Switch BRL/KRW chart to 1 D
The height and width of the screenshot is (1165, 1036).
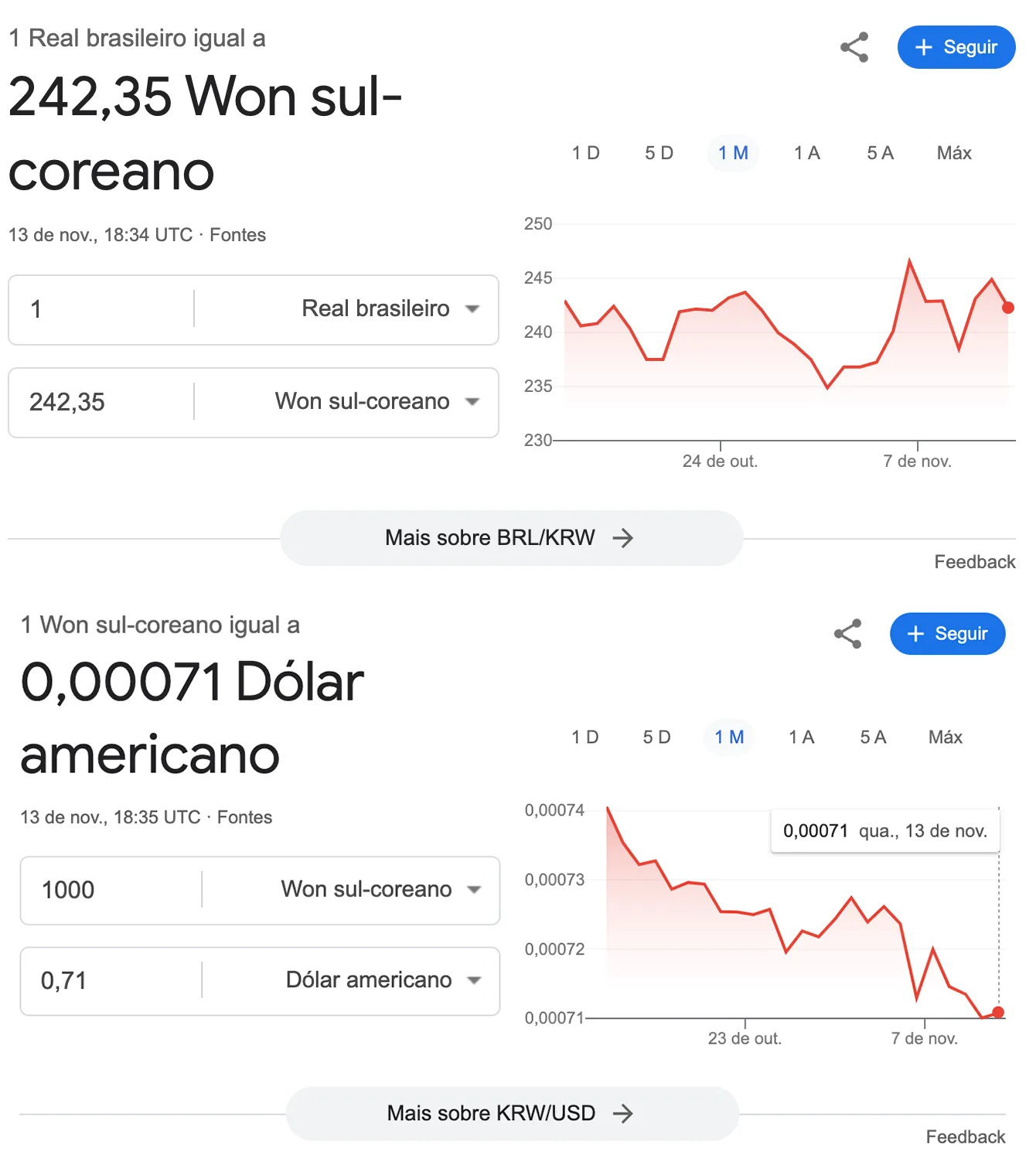point(586,153)
